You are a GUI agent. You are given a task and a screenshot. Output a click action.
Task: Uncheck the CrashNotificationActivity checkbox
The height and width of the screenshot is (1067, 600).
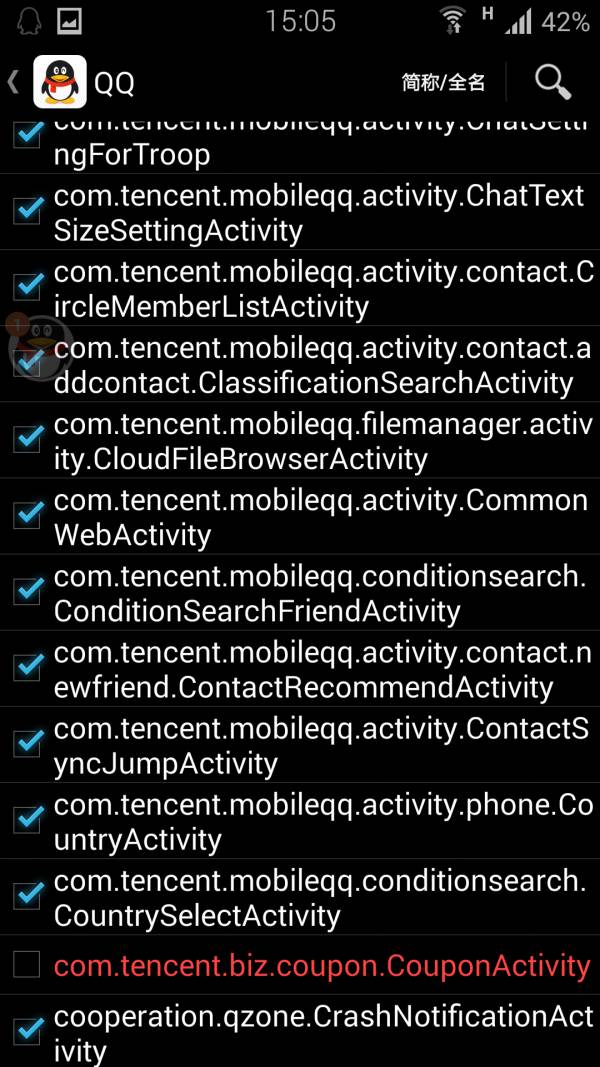(x=27, y=1032)
